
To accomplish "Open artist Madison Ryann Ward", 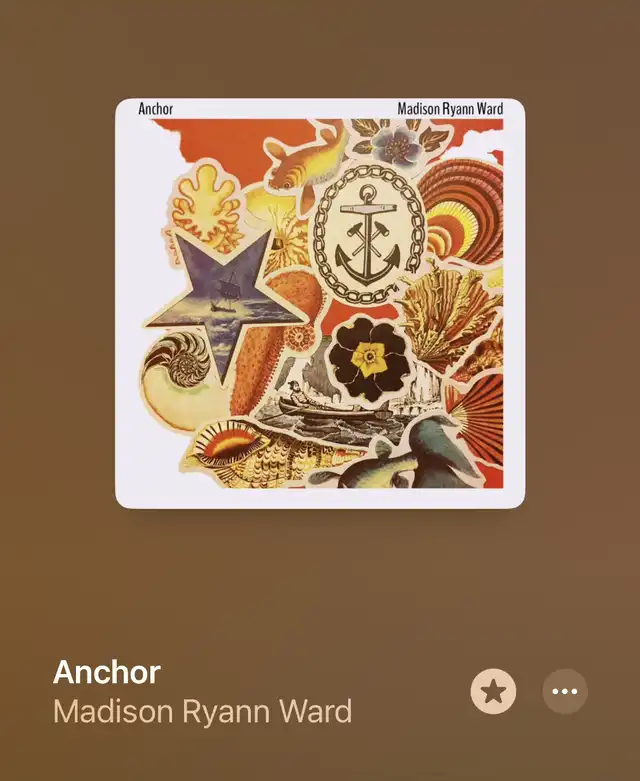I will point(202,712).
